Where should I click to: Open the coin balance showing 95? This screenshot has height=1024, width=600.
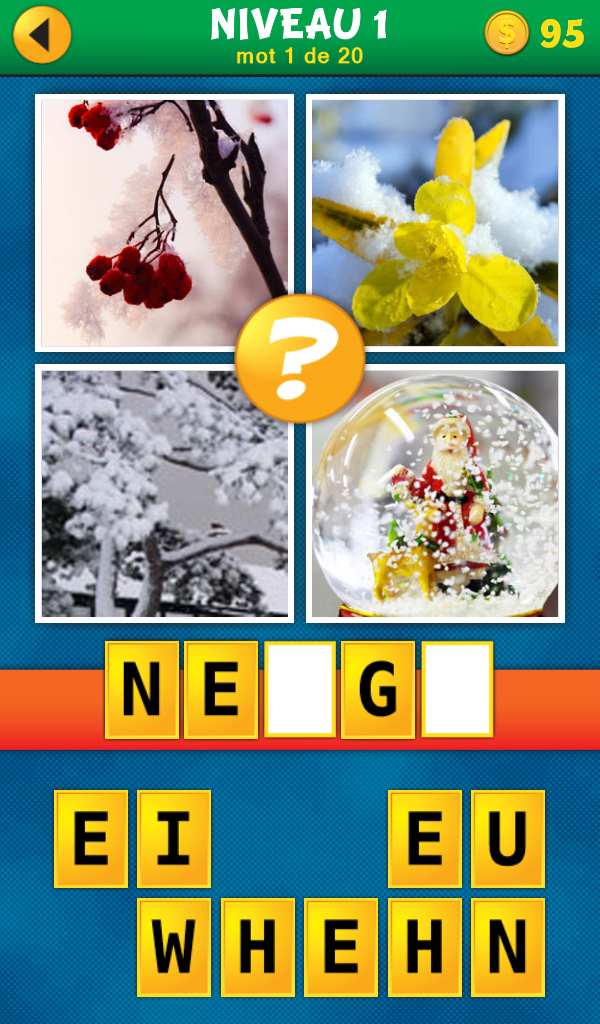535,34
